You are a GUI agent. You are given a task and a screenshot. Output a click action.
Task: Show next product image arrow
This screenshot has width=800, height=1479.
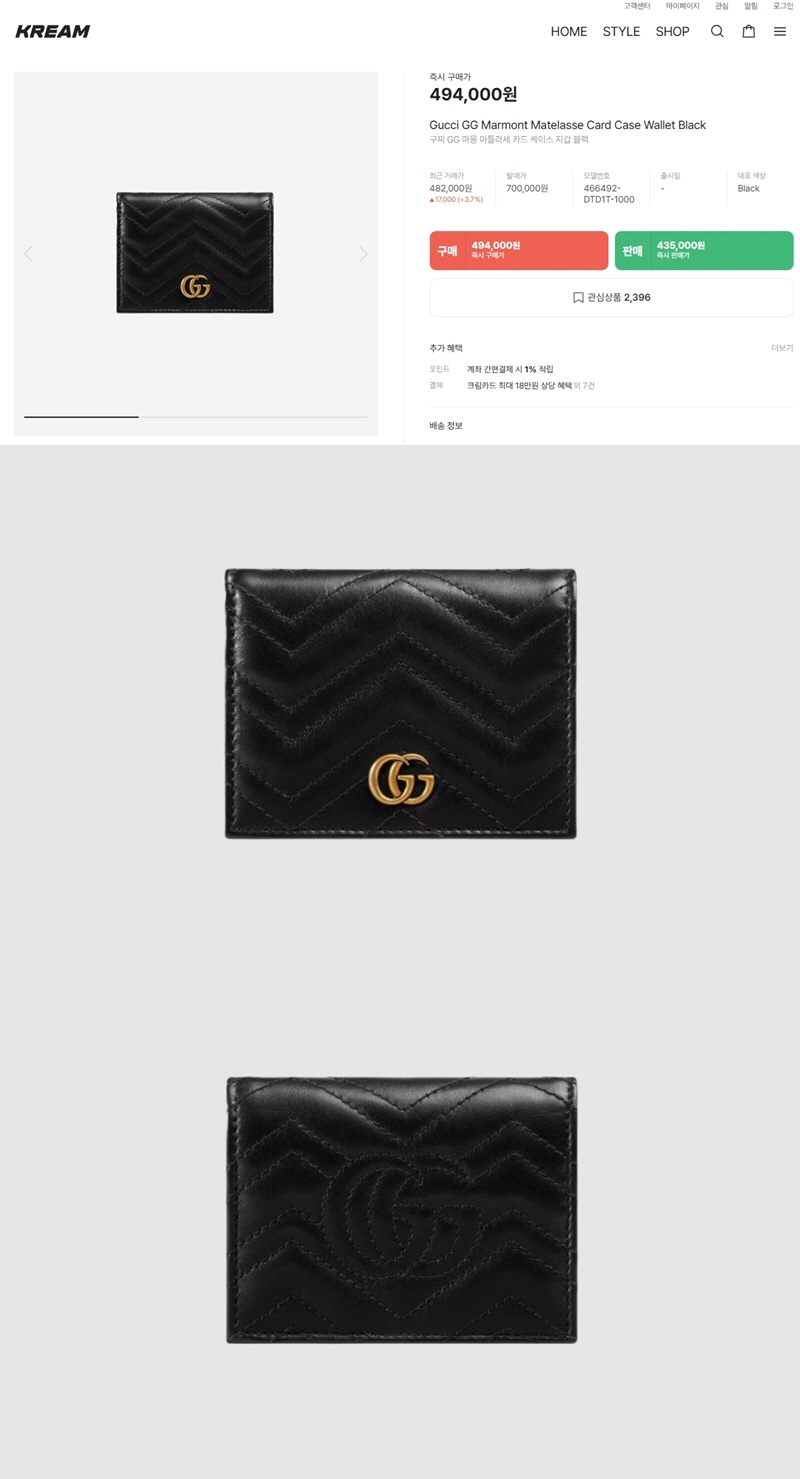click(363, 254)
